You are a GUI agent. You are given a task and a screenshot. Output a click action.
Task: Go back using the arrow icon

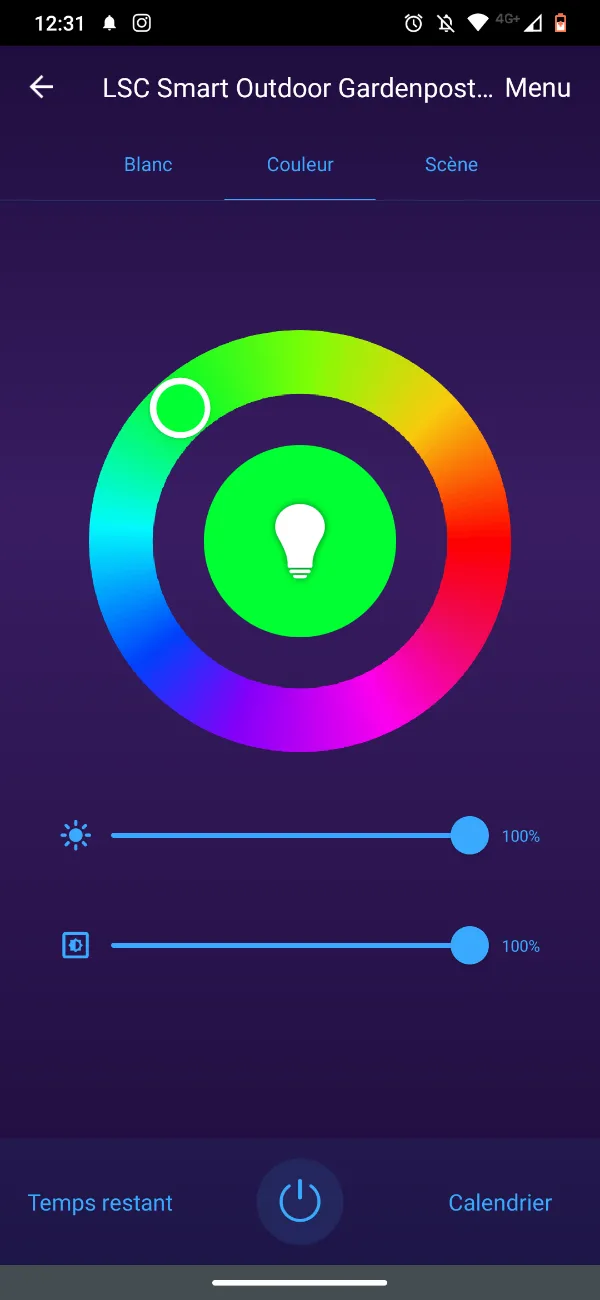tap(41, 87)
